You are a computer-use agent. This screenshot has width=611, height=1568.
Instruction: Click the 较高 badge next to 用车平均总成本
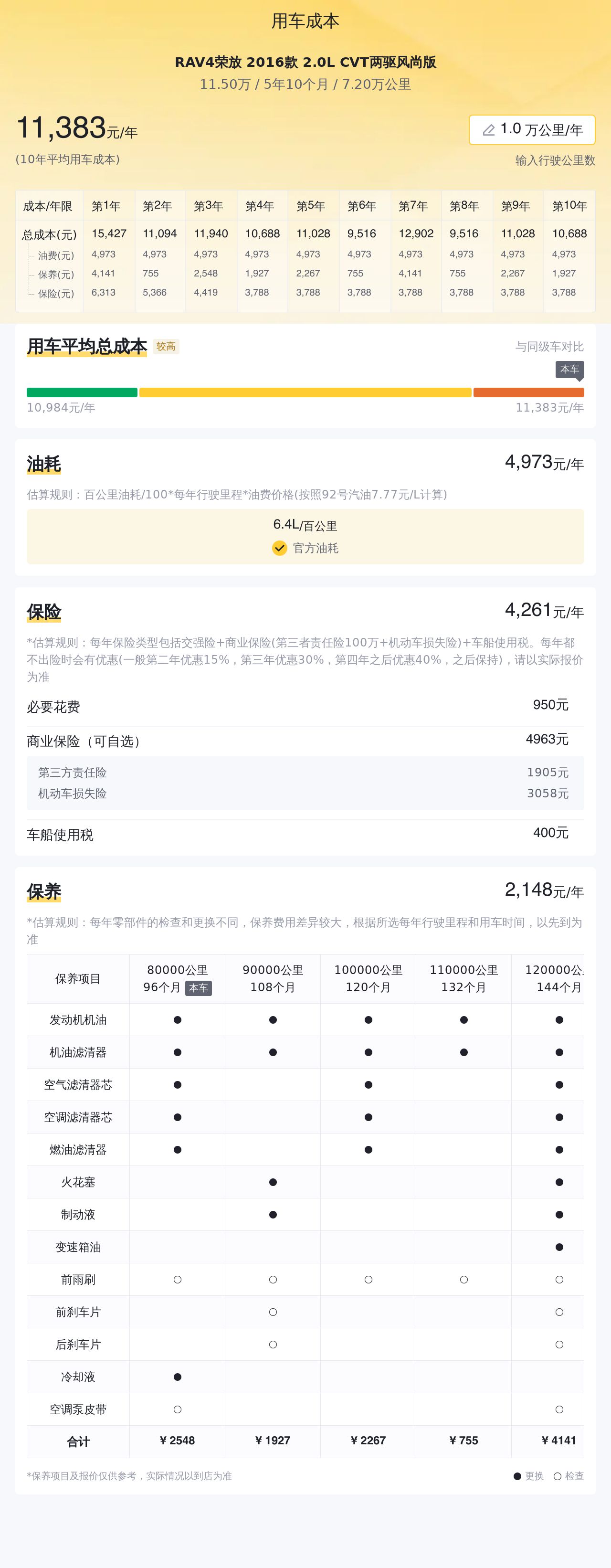click(167, 347)
